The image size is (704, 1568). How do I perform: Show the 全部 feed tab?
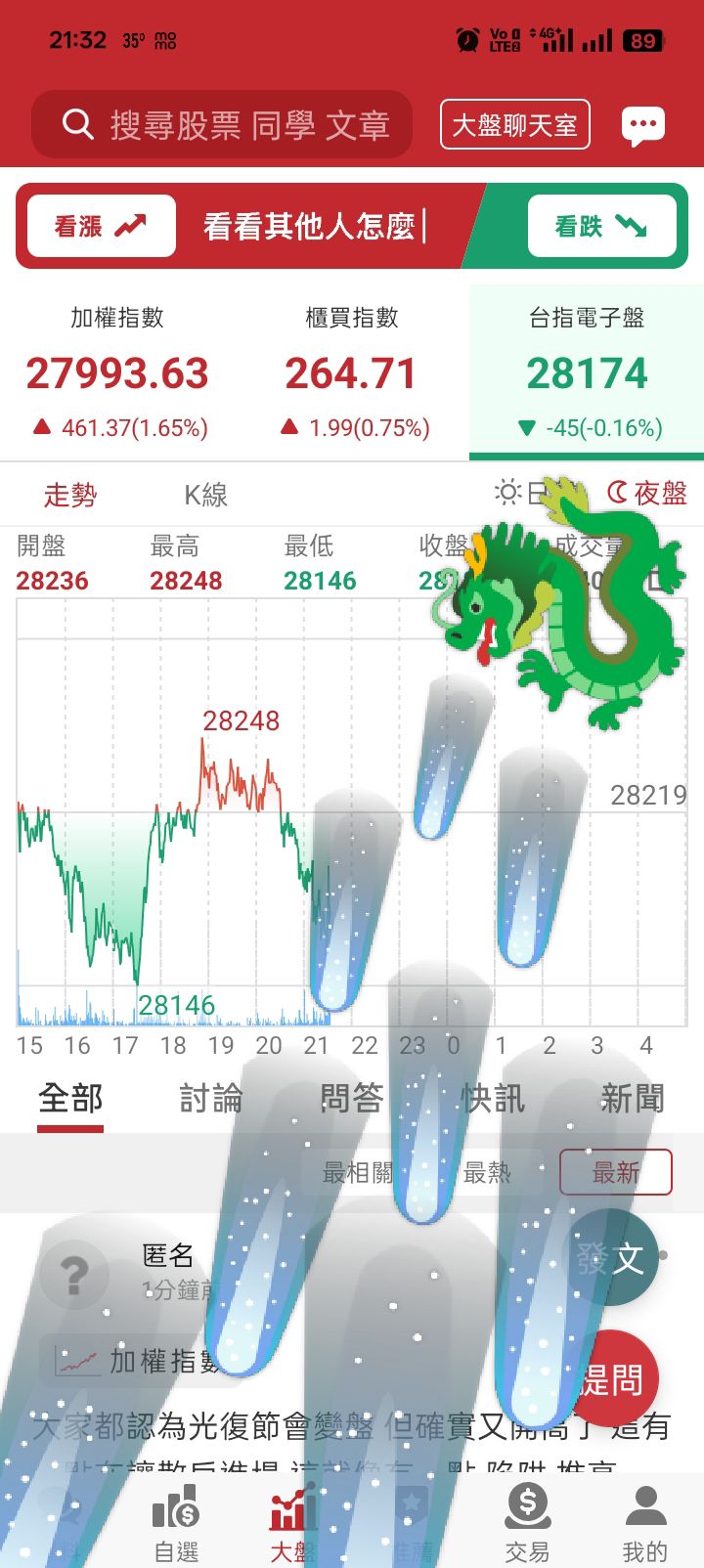[x=70, y=1099]
